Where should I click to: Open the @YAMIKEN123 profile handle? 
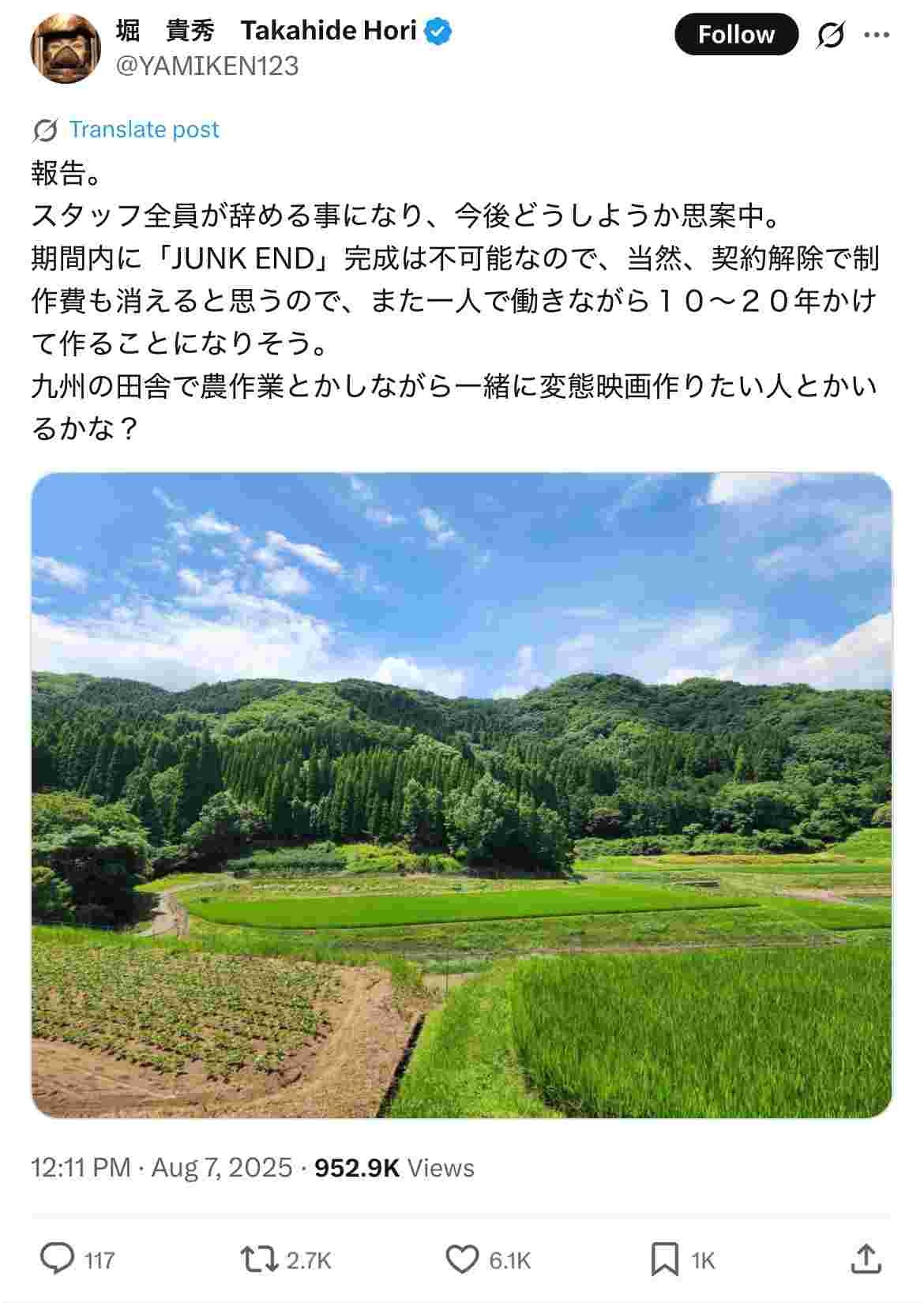(x=207, y=66)
